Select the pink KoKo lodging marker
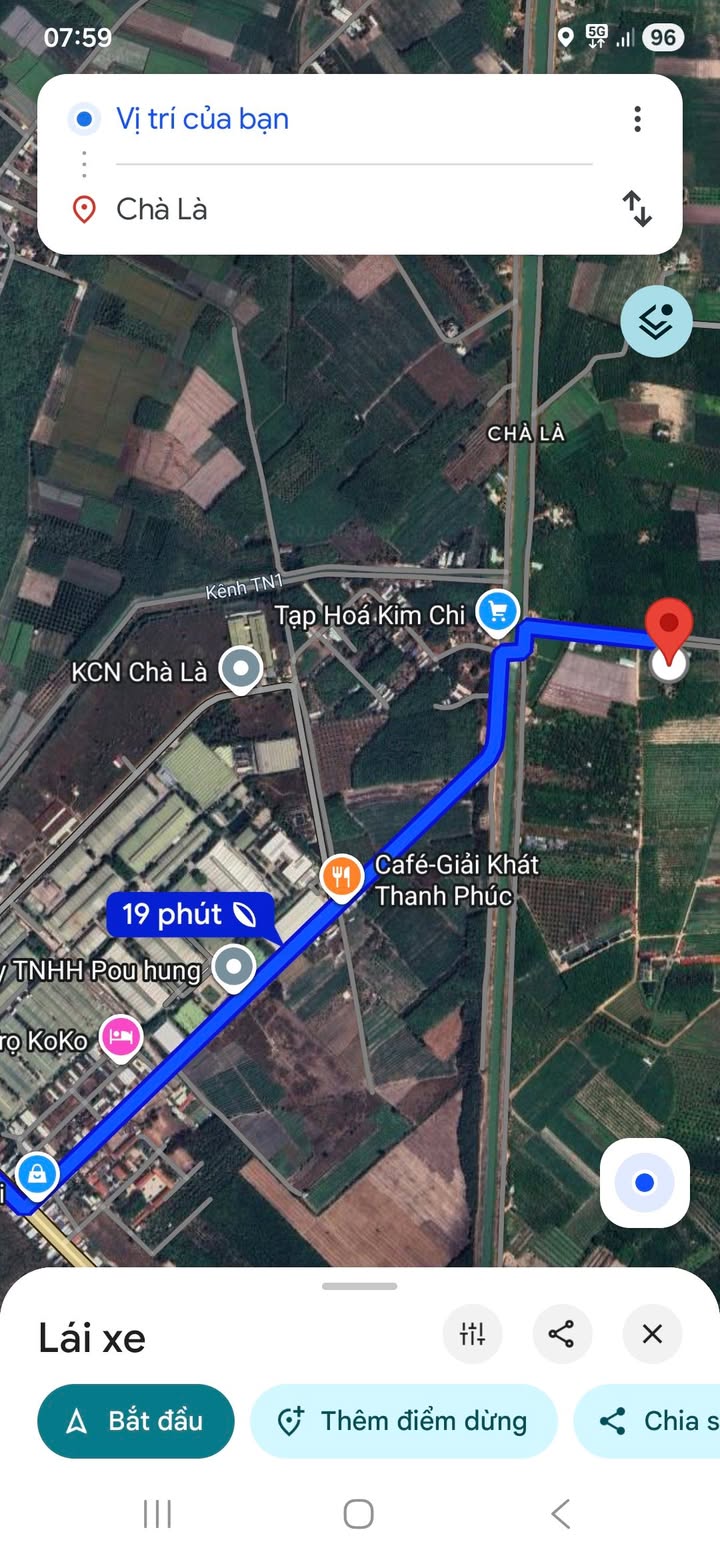 tap(120, 1038)
